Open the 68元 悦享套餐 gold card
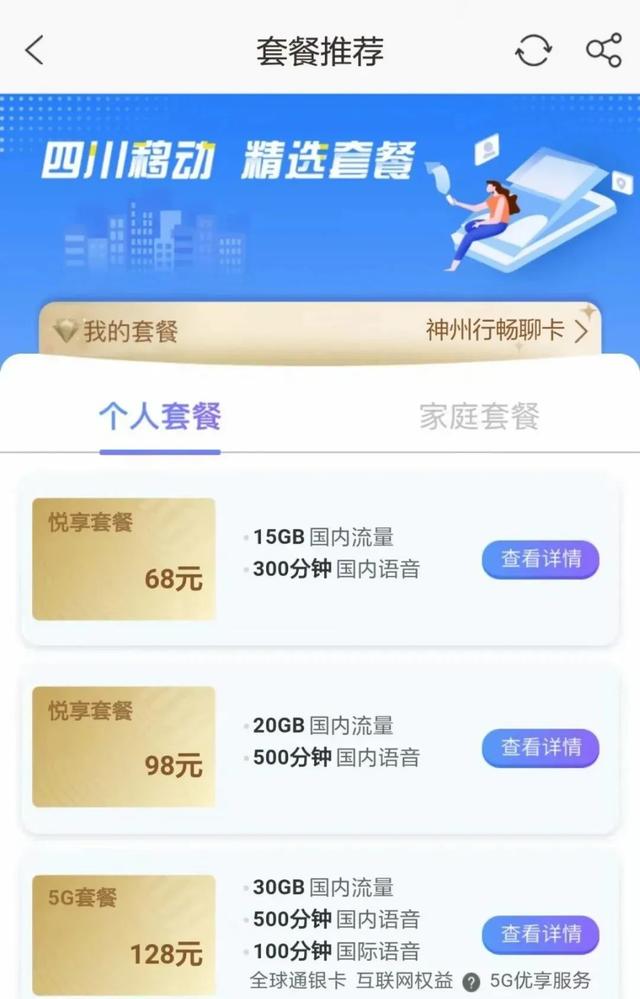This screenshot has height=999, width=640. (124, 559)
